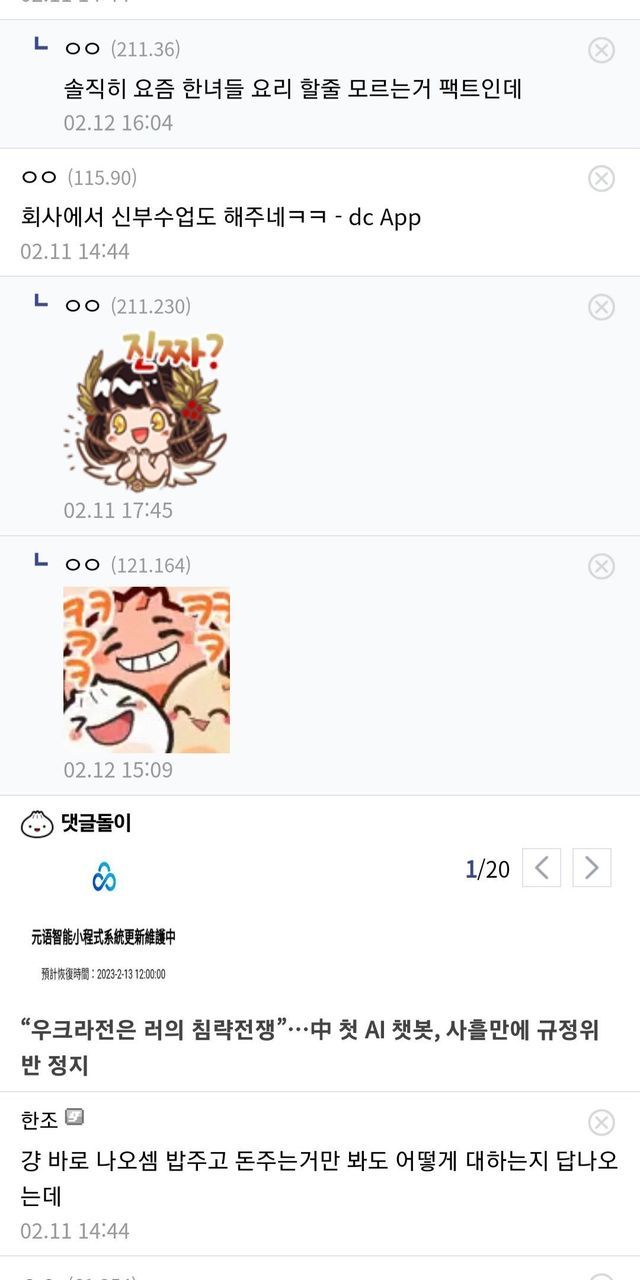Delete the 115.90 comment about 신부수업
Viewport: 640px width, 1280px height.
(601, 179)
